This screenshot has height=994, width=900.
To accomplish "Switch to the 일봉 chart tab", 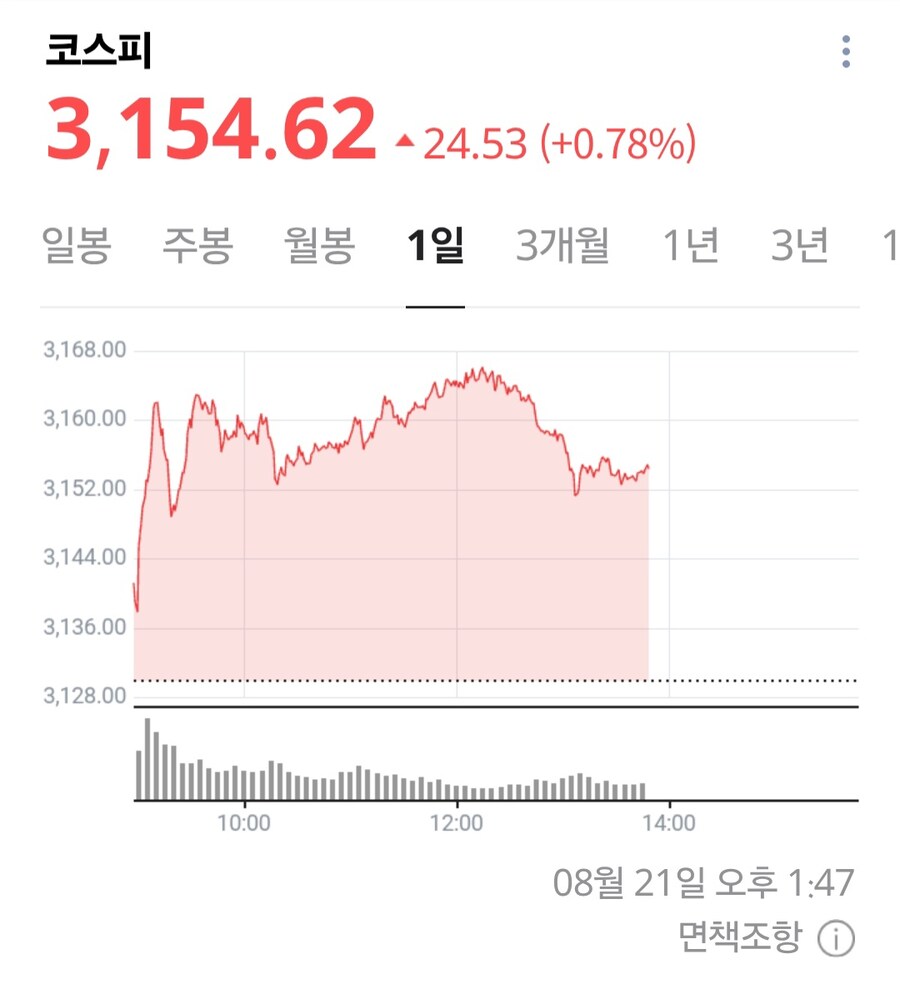I will pos(74,245).
